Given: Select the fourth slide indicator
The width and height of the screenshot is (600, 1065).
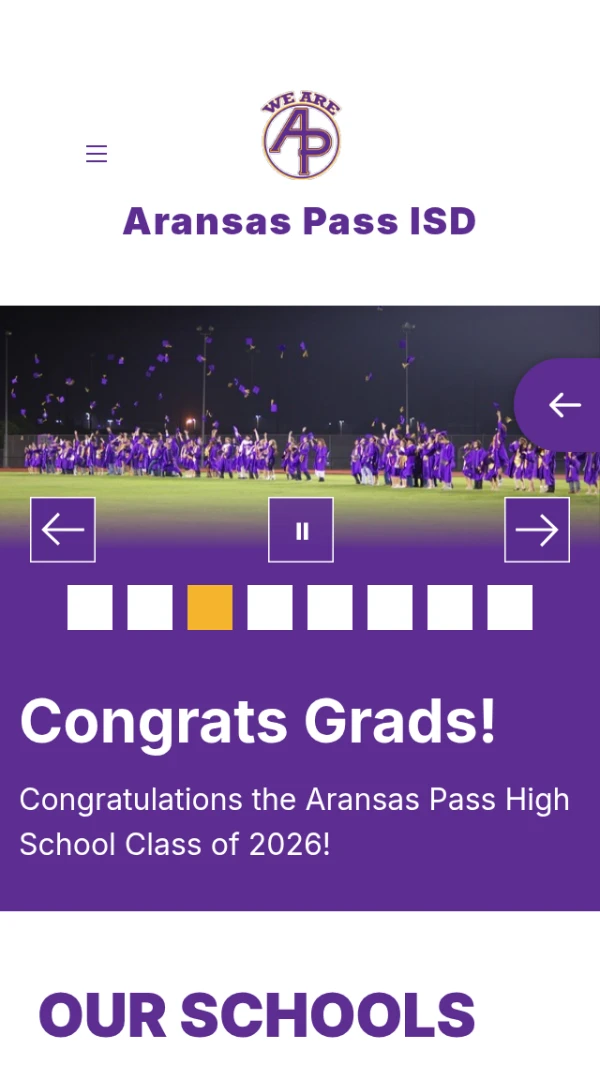Looking at the screenshot, I should coord(270,607).
